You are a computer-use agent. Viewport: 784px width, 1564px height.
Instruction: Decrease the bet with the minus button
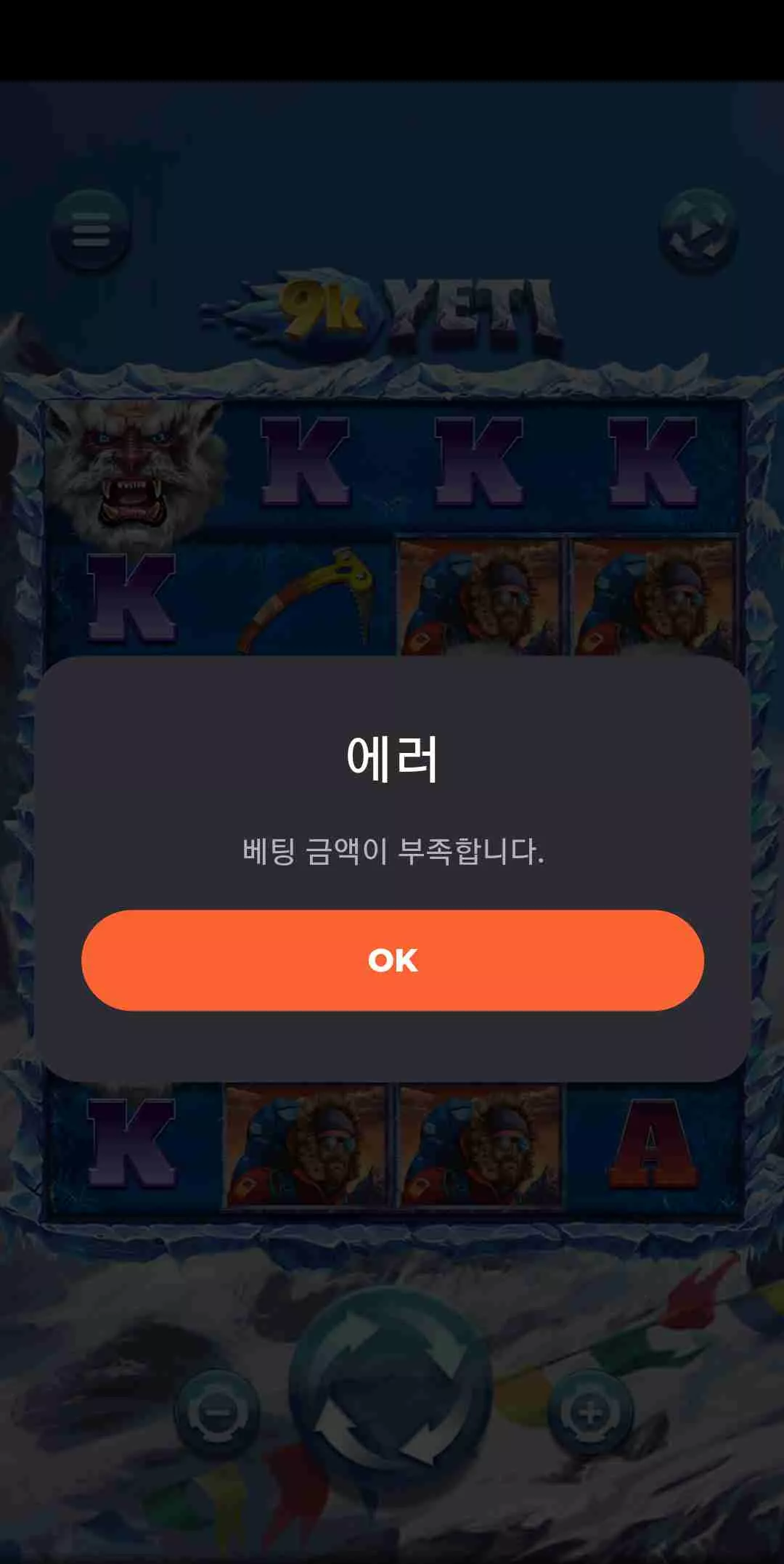pos(216,1412)
